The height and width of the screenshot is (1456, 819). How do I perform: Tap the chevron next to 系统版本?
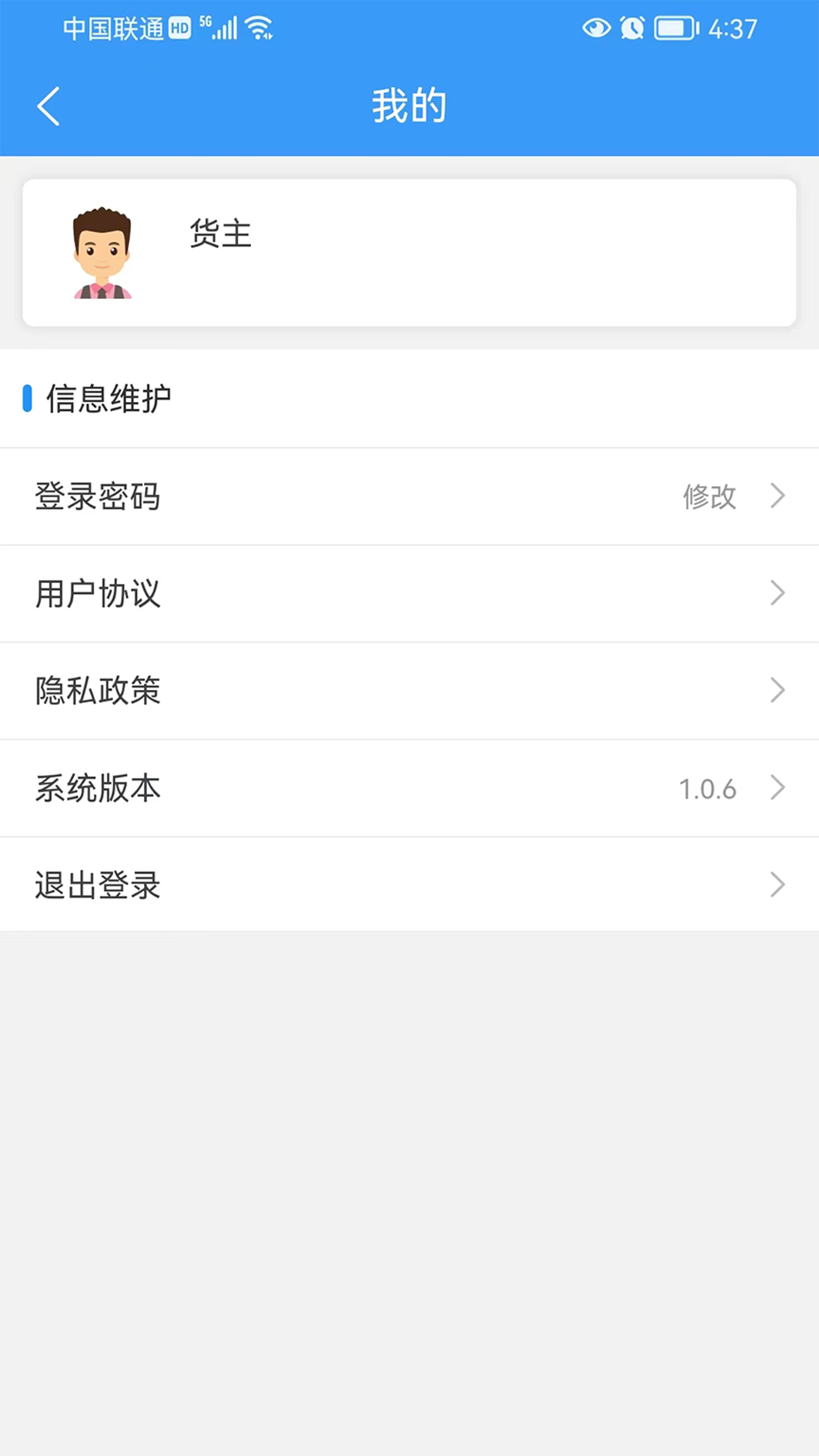[777, 788]
